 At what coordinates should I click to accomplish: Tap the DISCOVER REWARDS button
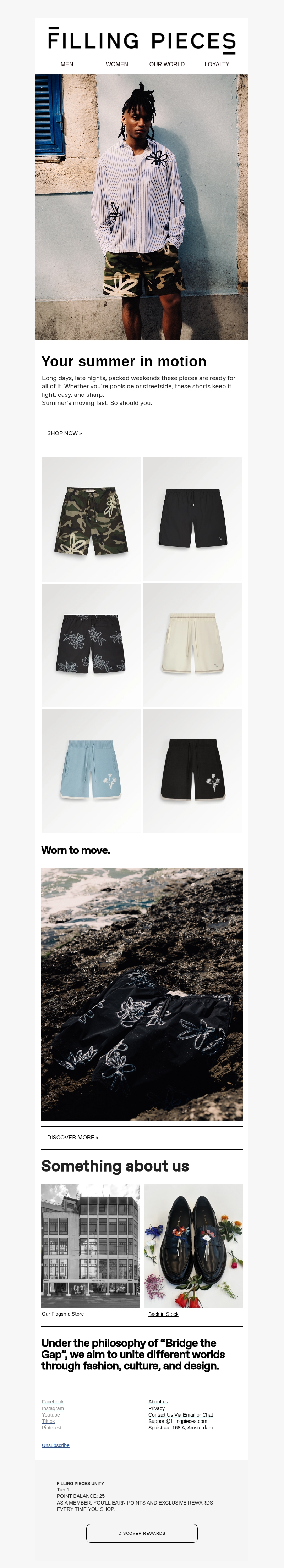(141, 1533)
